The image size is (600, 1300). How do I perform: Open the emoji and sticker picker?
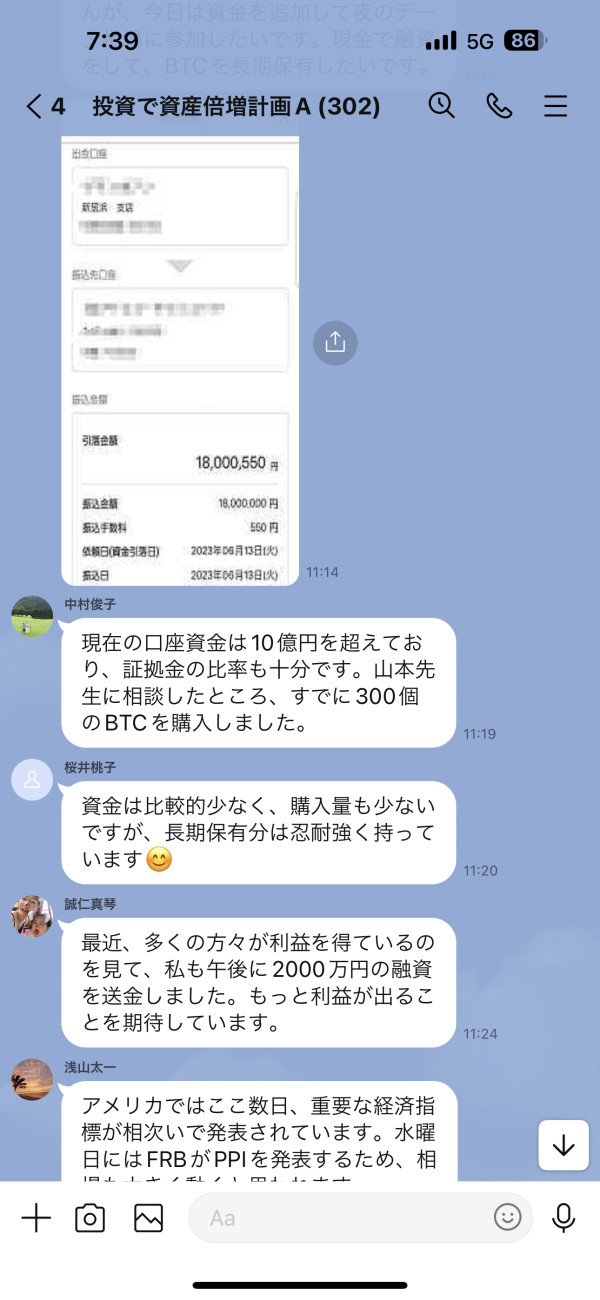[508, 1217]
